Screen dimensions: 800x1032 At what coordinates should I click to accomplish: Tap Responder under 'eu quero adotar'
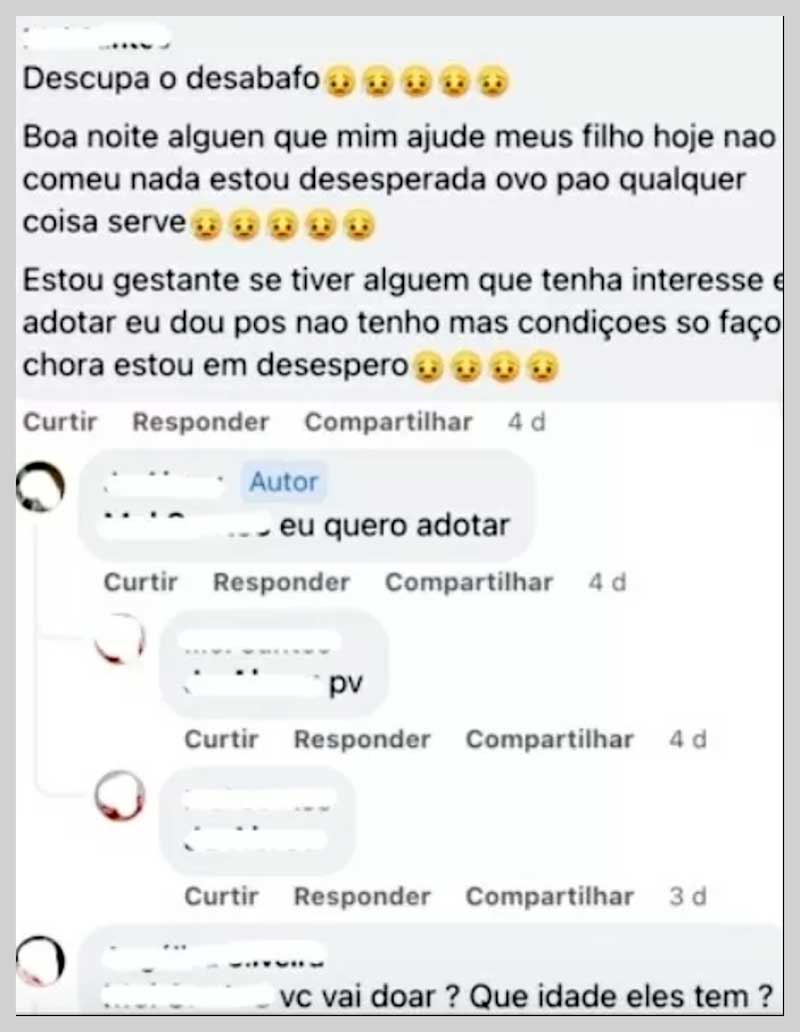pyautogui.click(x=281, y=583)
